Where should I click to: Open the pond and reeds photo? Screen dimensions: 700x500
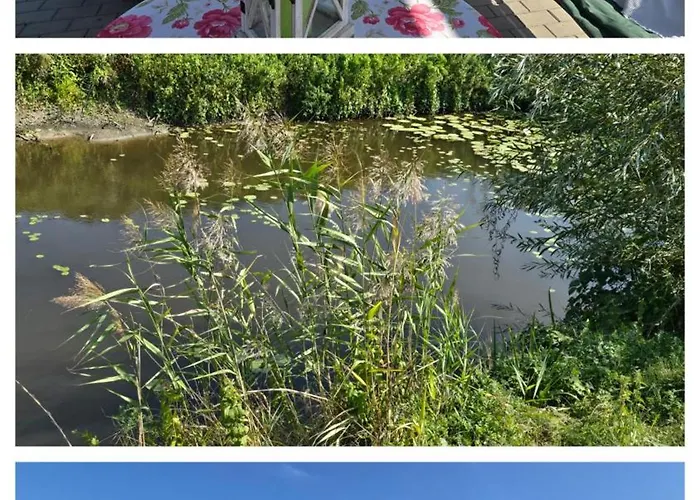tap(350, 250)
